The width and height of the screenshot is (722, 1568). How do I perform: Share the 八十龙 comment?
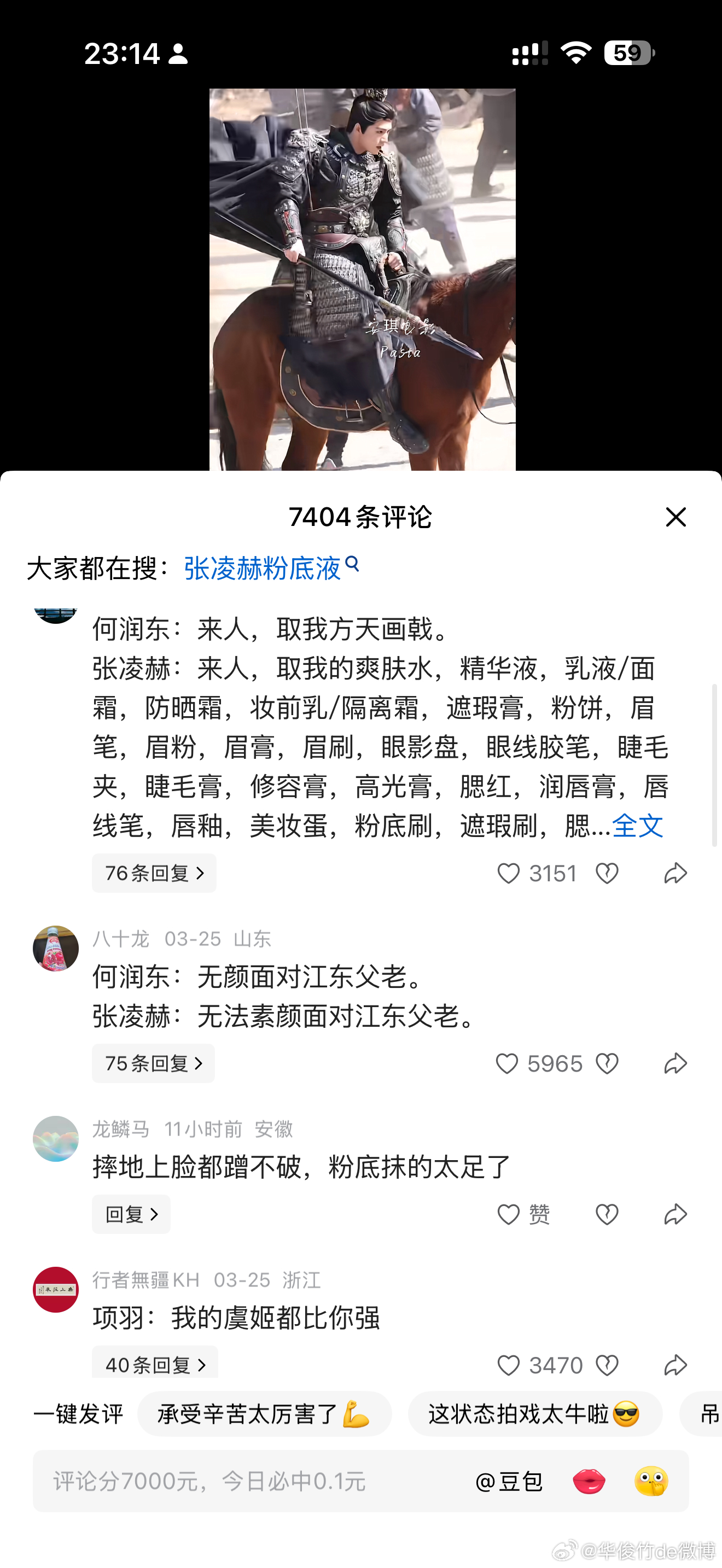pos(676,1063)
